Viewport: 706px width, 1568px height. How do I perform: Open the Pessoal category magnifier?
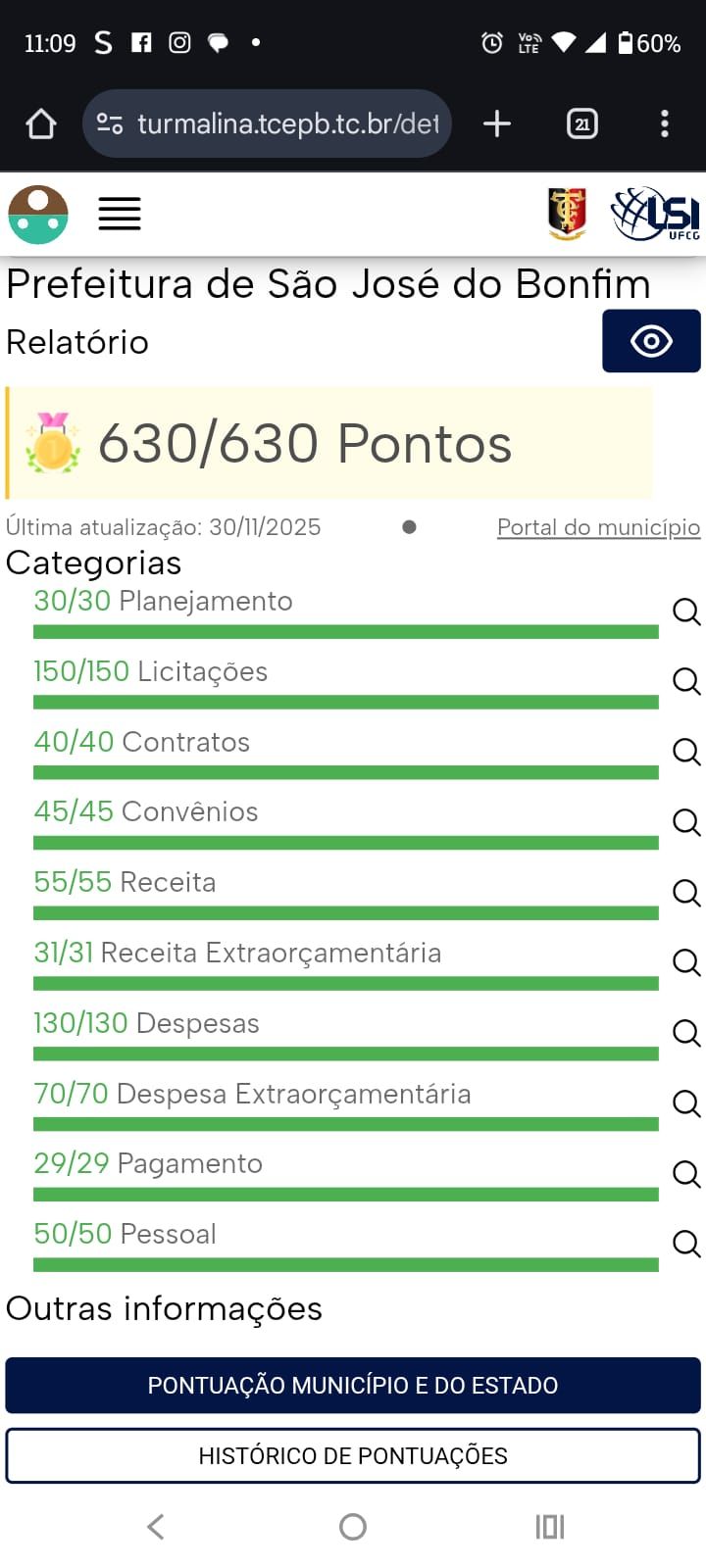pyautogui.click(x=686, y=1245)
